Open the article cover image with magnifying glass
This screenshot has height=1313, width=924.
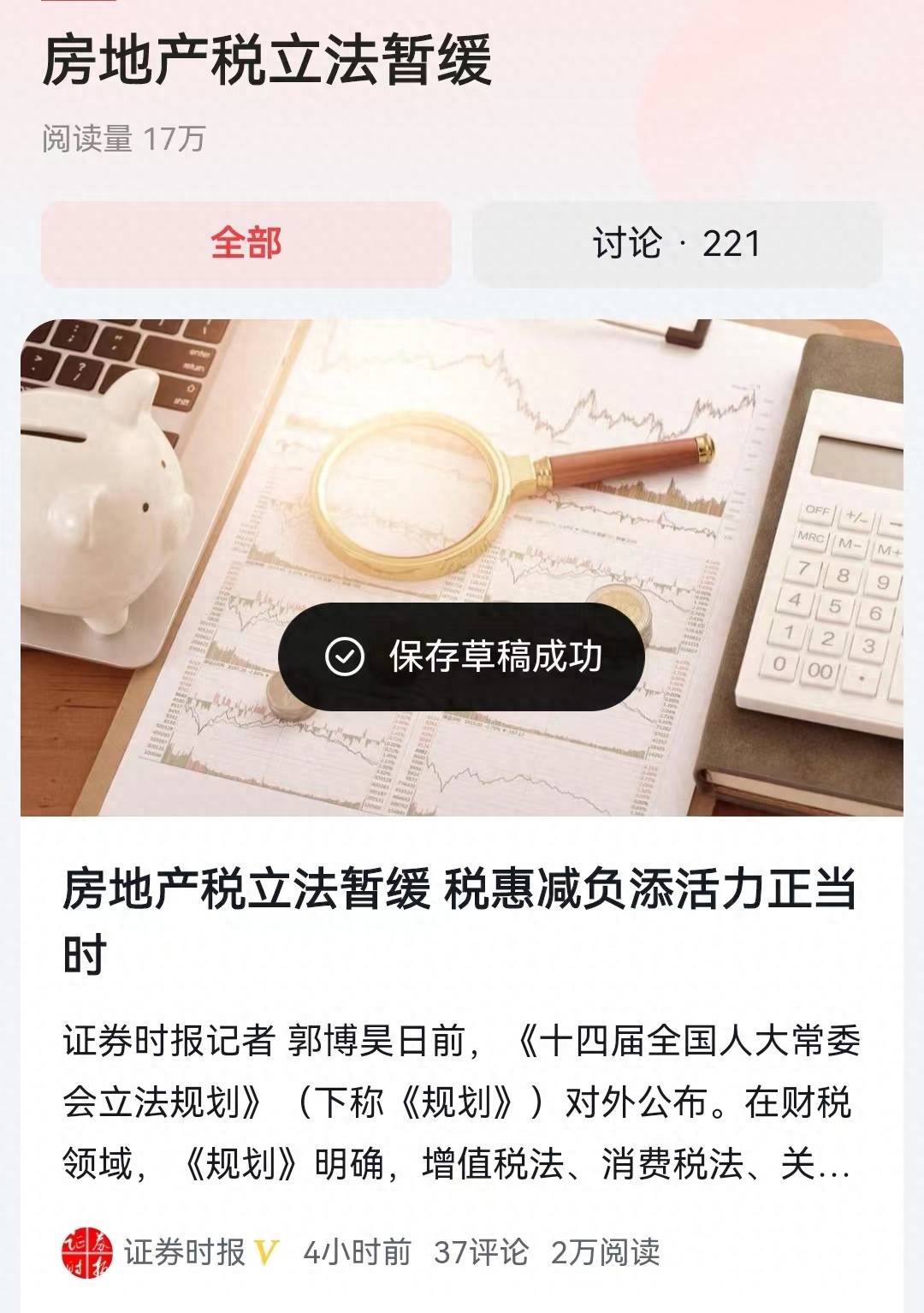click(462, 479)
